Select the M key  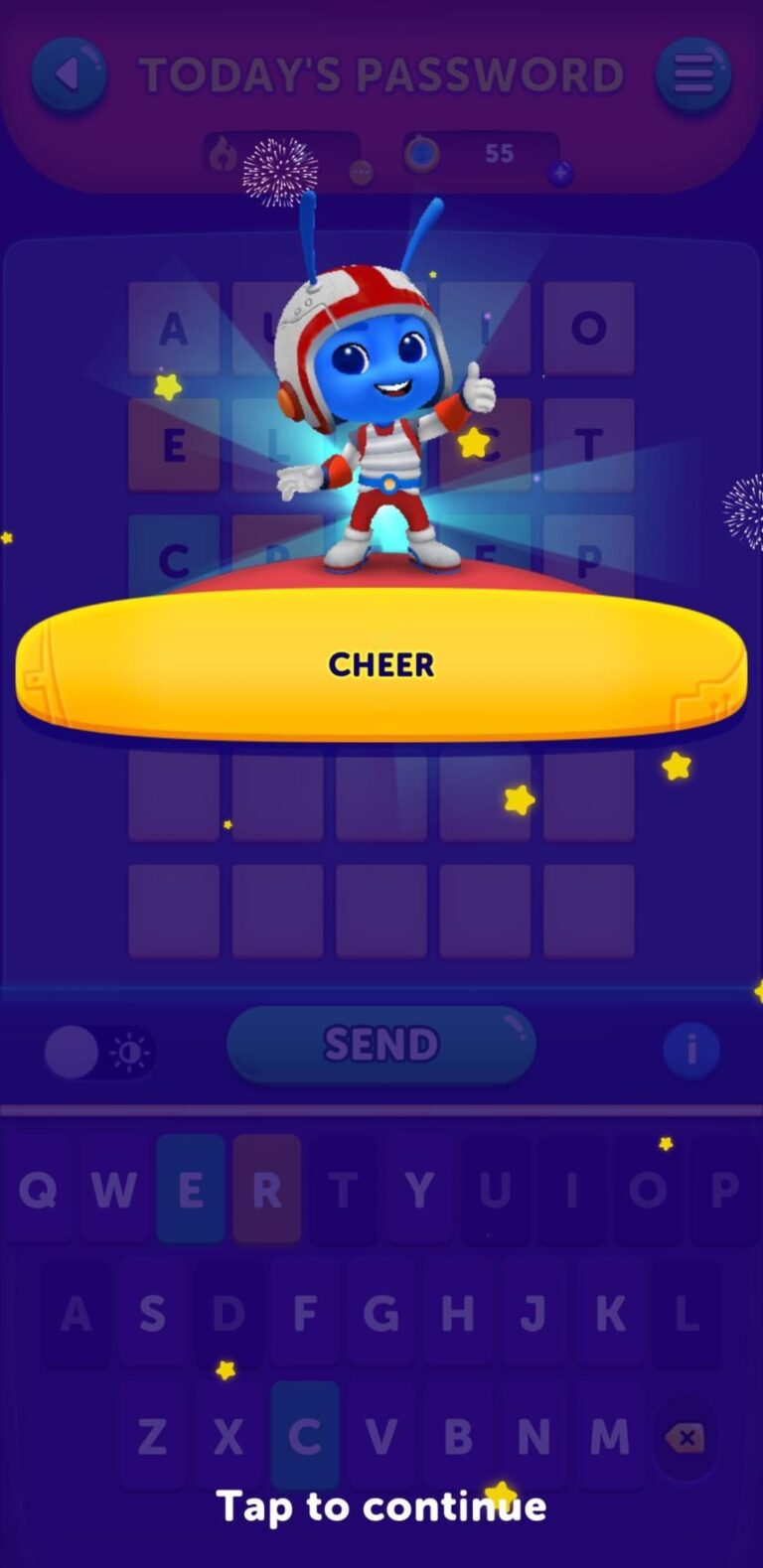609,1435
